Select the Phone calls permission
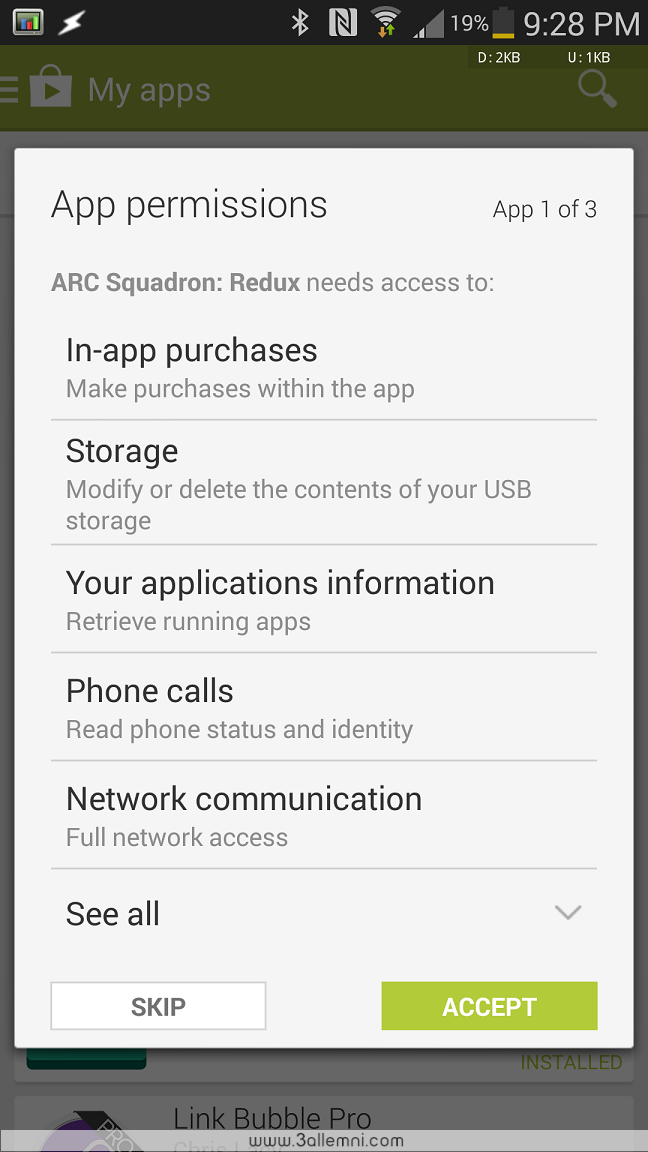The height and width of the screenshot is (1152, 648). point(323,708)
